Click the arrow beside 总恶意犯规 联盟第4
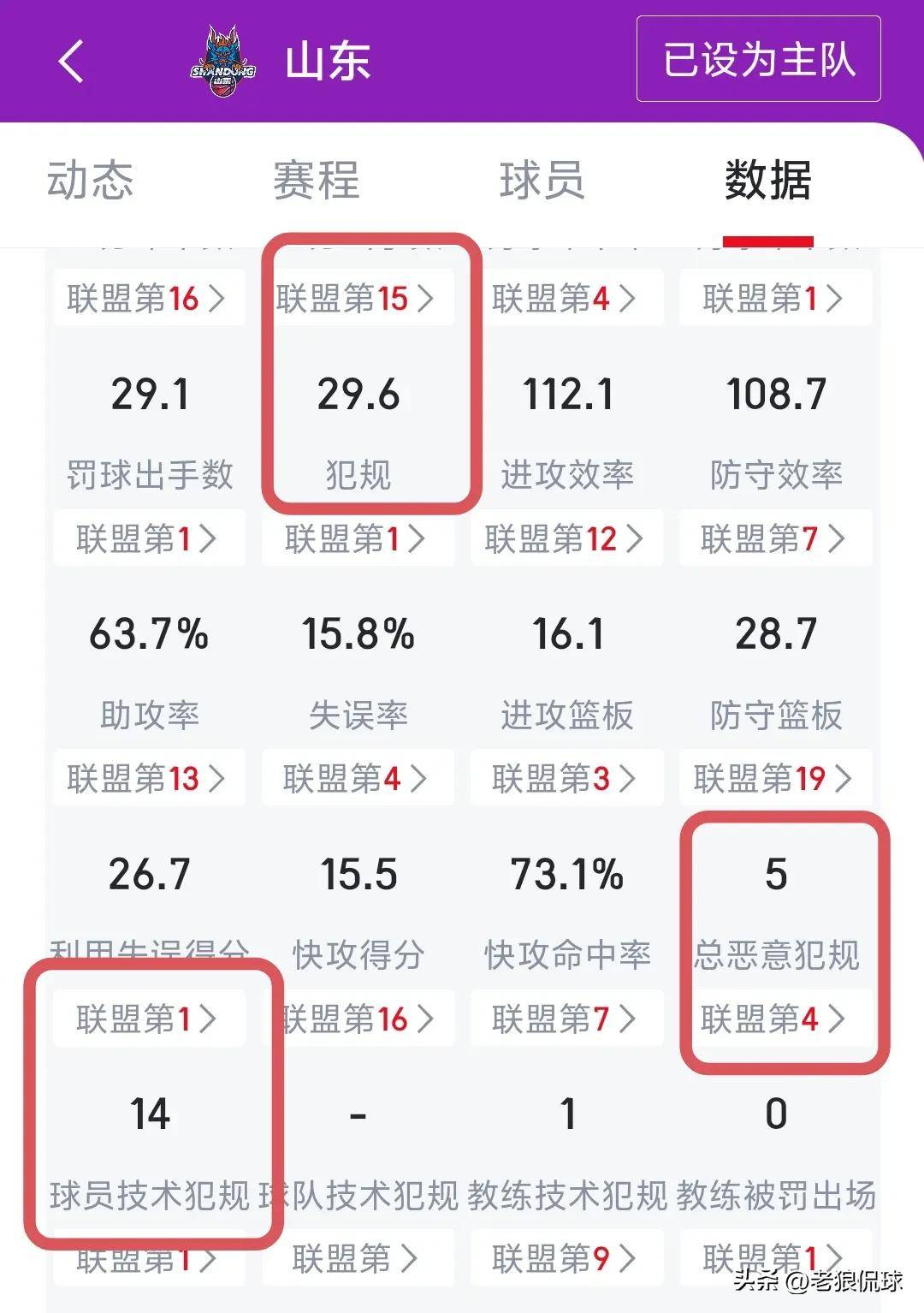Screen dimensions: 924x1313 (837, 1018)
